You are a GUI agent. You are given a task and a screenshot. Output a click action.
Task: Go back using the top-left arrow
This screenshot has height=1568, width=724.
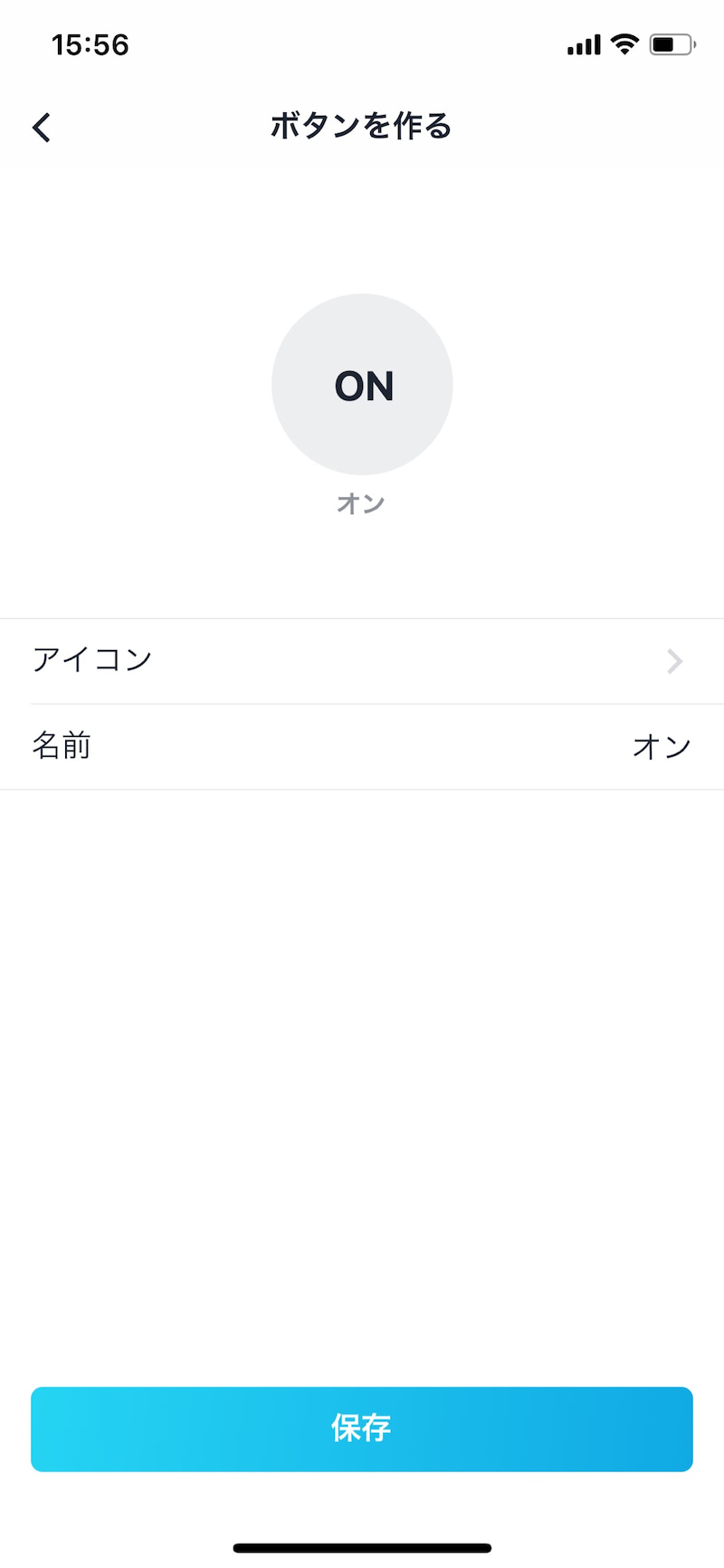(x=42, y=128)
